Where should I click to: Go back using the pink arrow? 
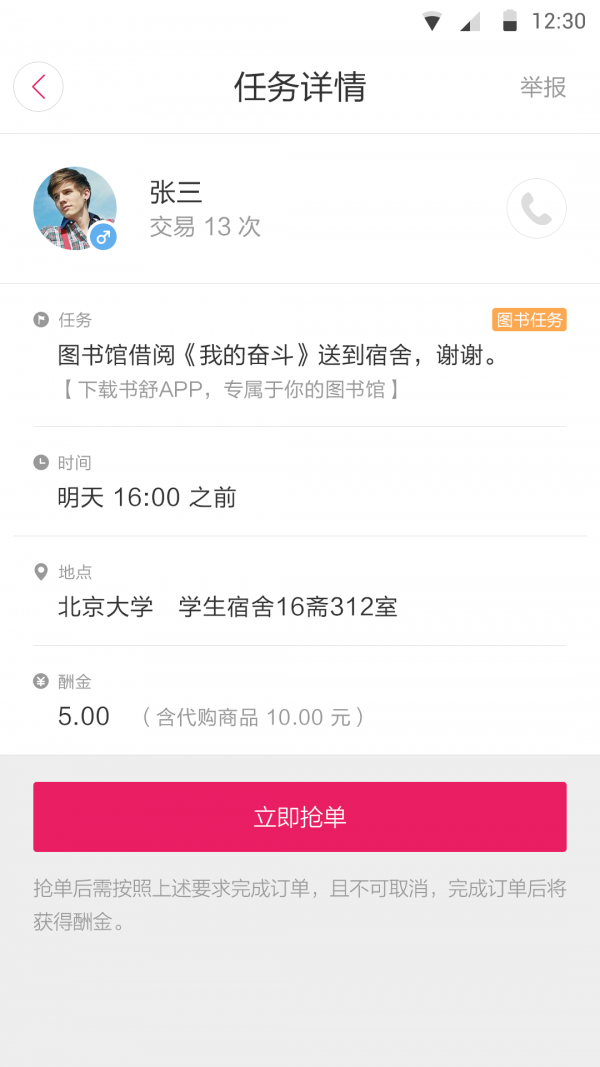38,87
